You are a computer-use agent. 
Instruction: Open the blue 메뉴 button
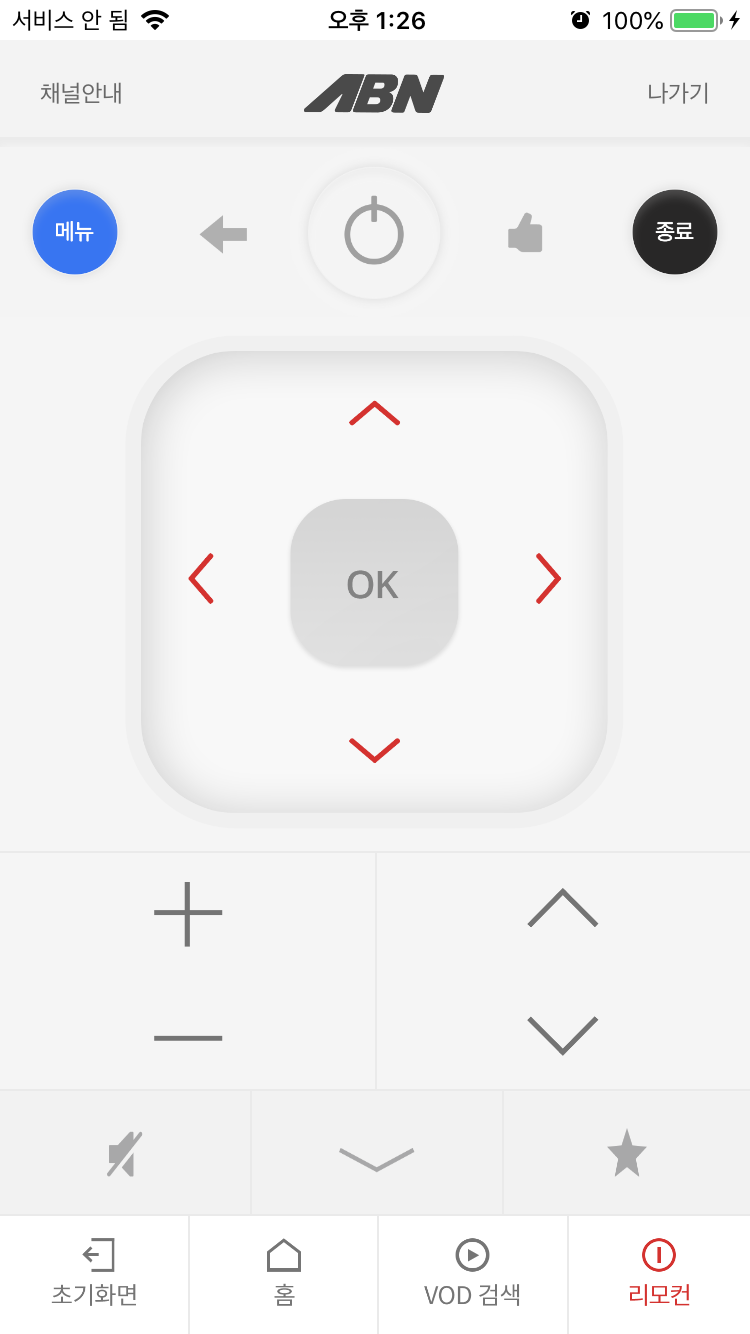pyautogui.click(x=75, y=232)
